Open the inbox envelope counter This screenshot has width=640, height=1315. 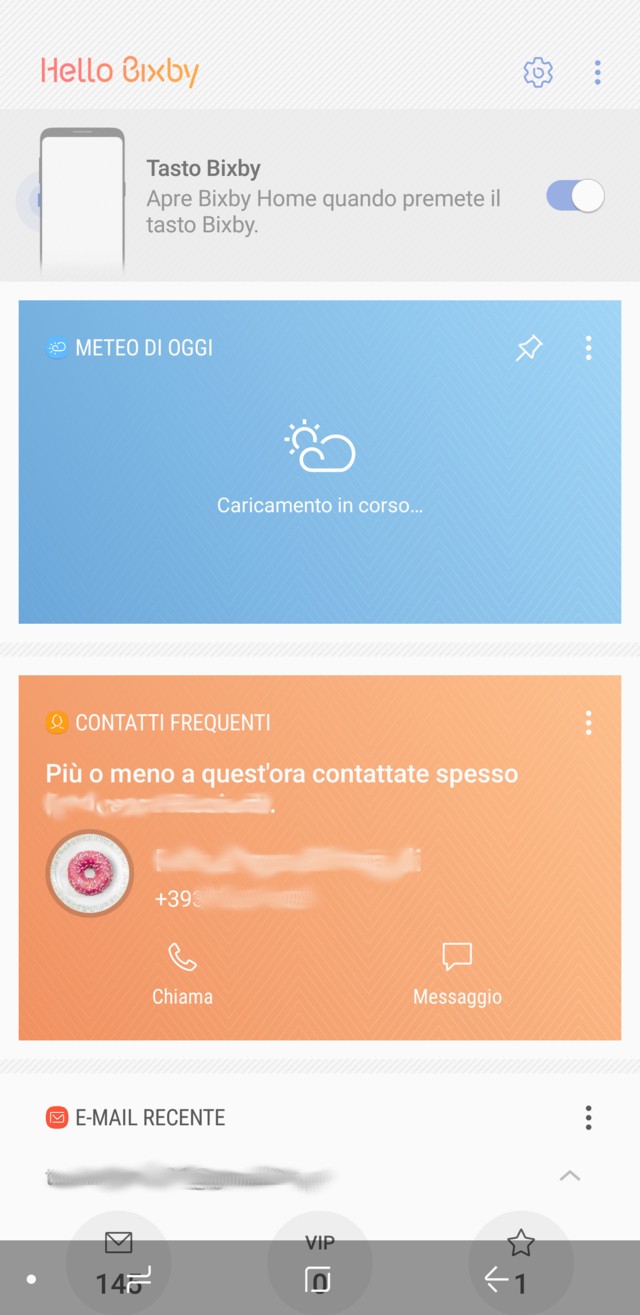coord(118,1262)
